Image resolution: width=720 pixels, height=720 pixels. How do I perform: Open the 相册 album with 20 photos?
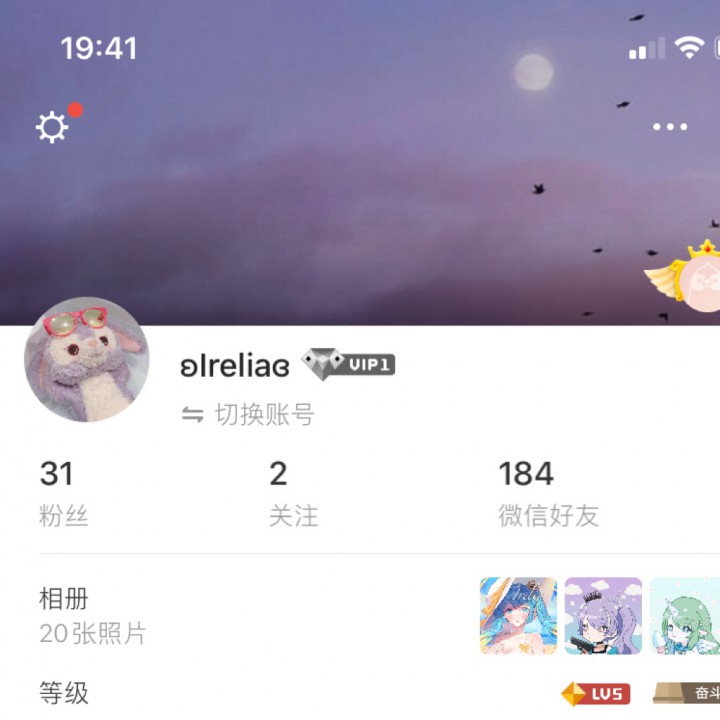tap(92, 615)
